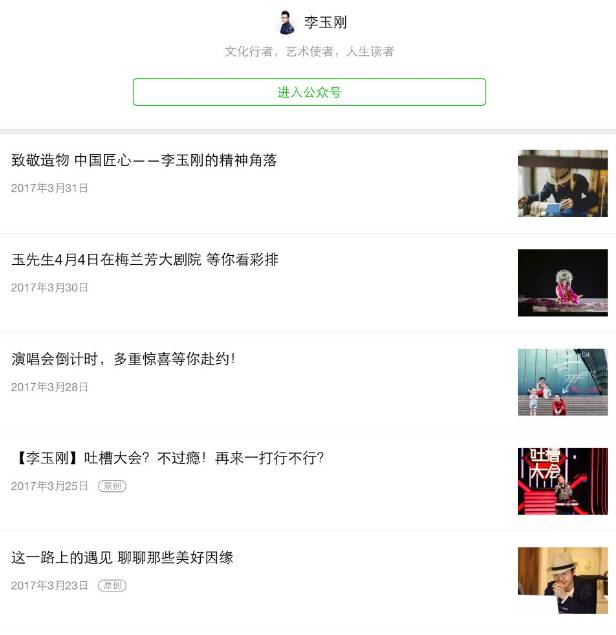Tap 李玉刚 profile avatar

pyautogui.click(x=286, y=22)
